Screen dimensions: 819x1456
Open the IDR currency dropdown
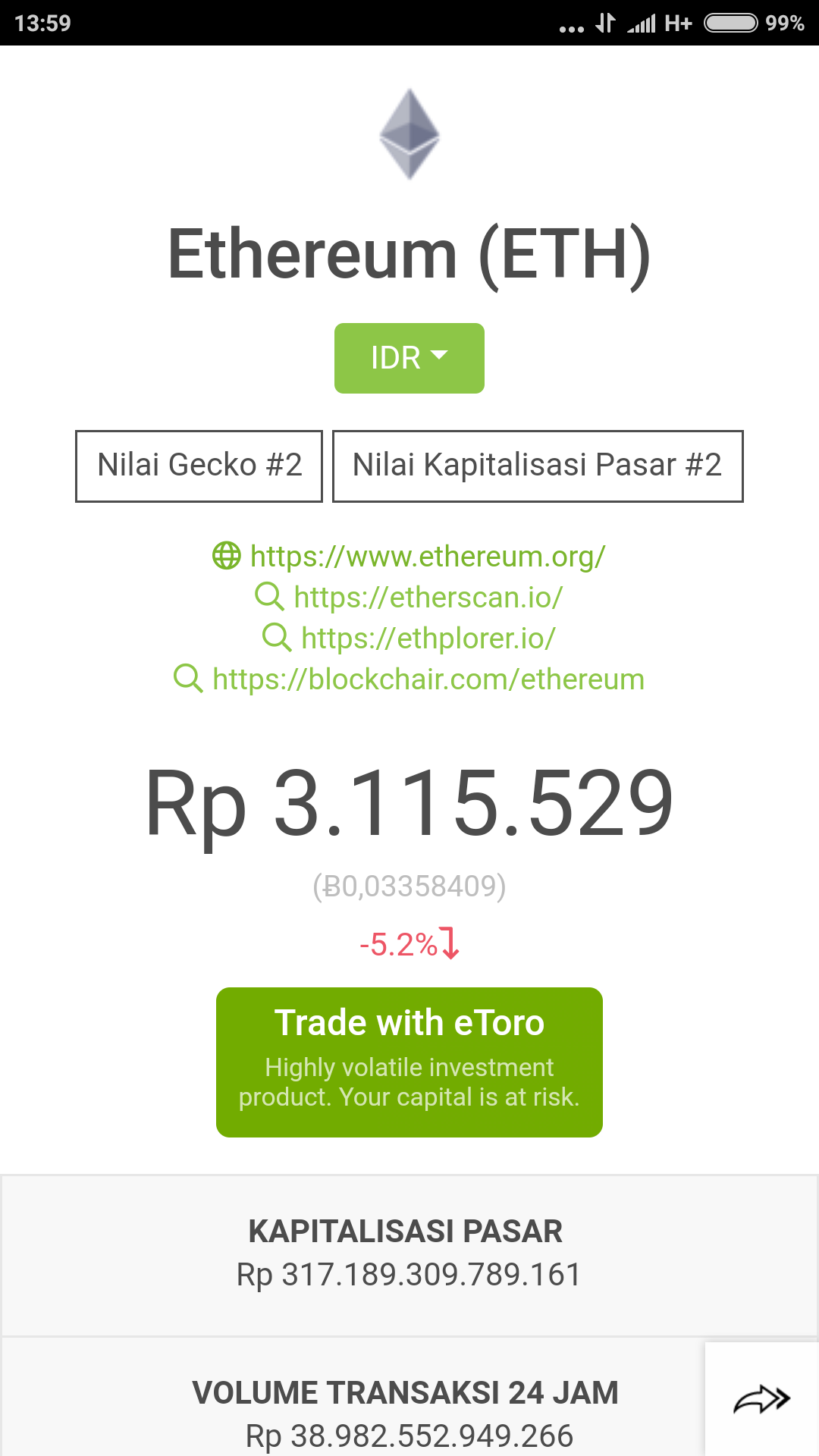pos(409,358)
